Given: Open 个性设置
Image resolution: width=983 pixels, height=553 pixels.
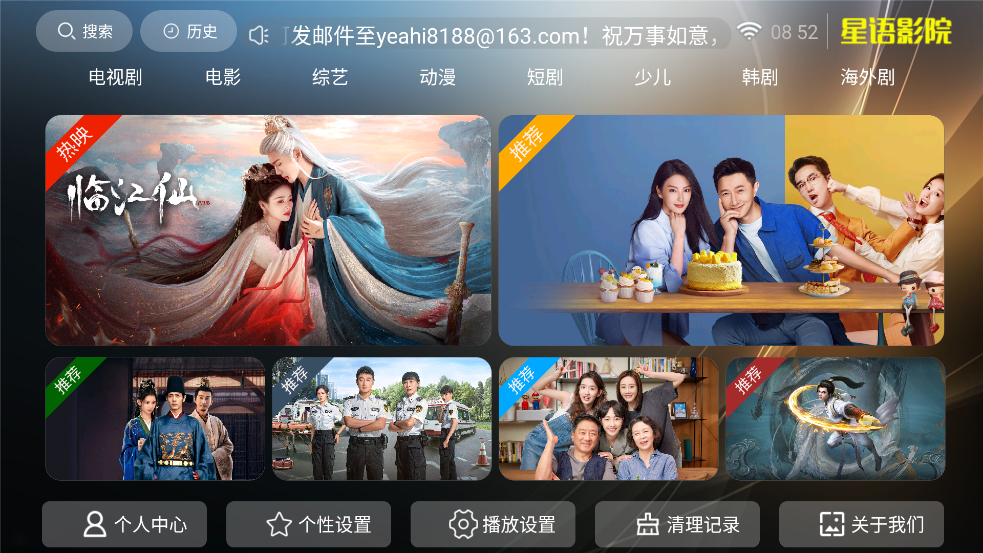Looking at the screenshot, I should coord(308,524).
